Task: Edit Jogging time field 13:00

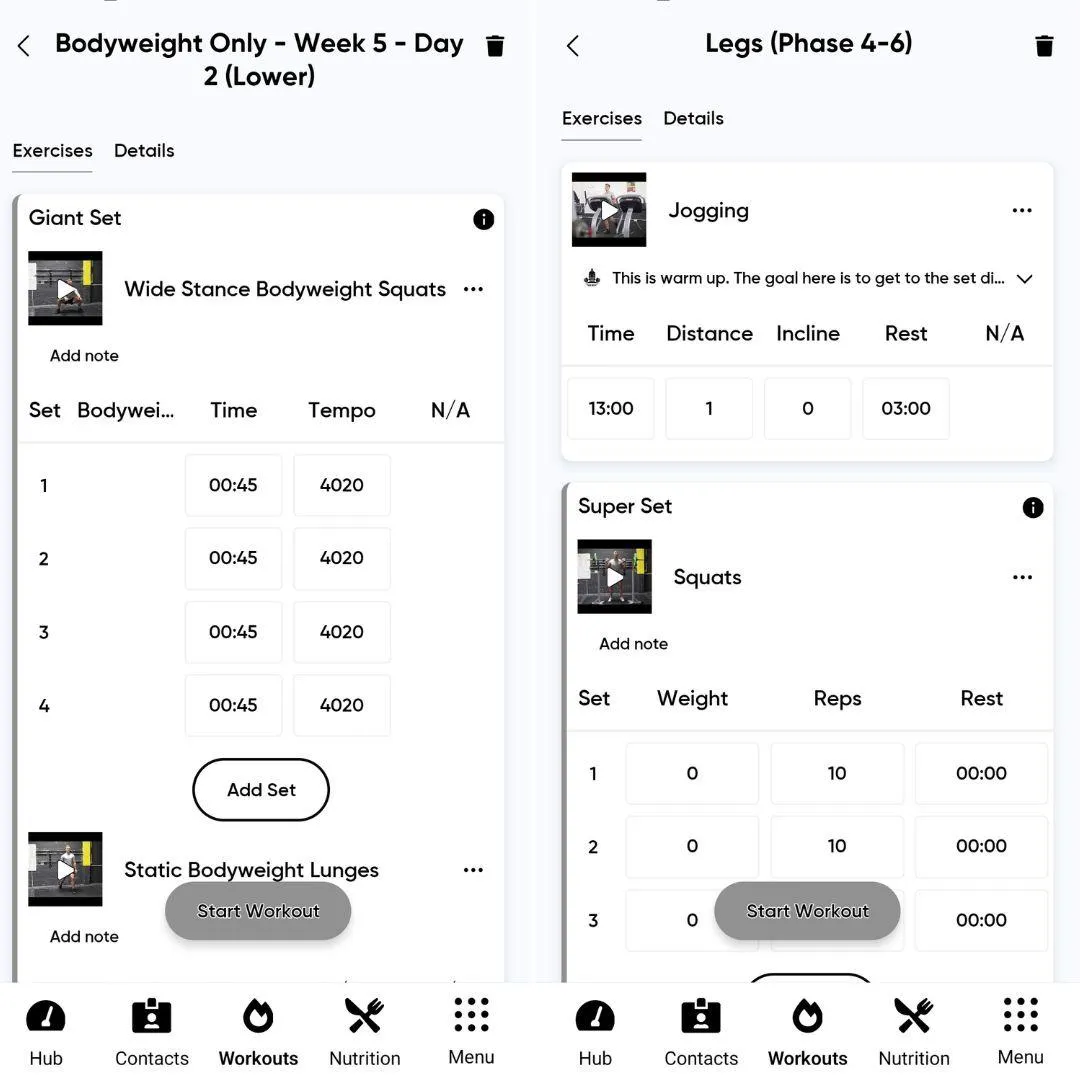Action: pos(611,408)
